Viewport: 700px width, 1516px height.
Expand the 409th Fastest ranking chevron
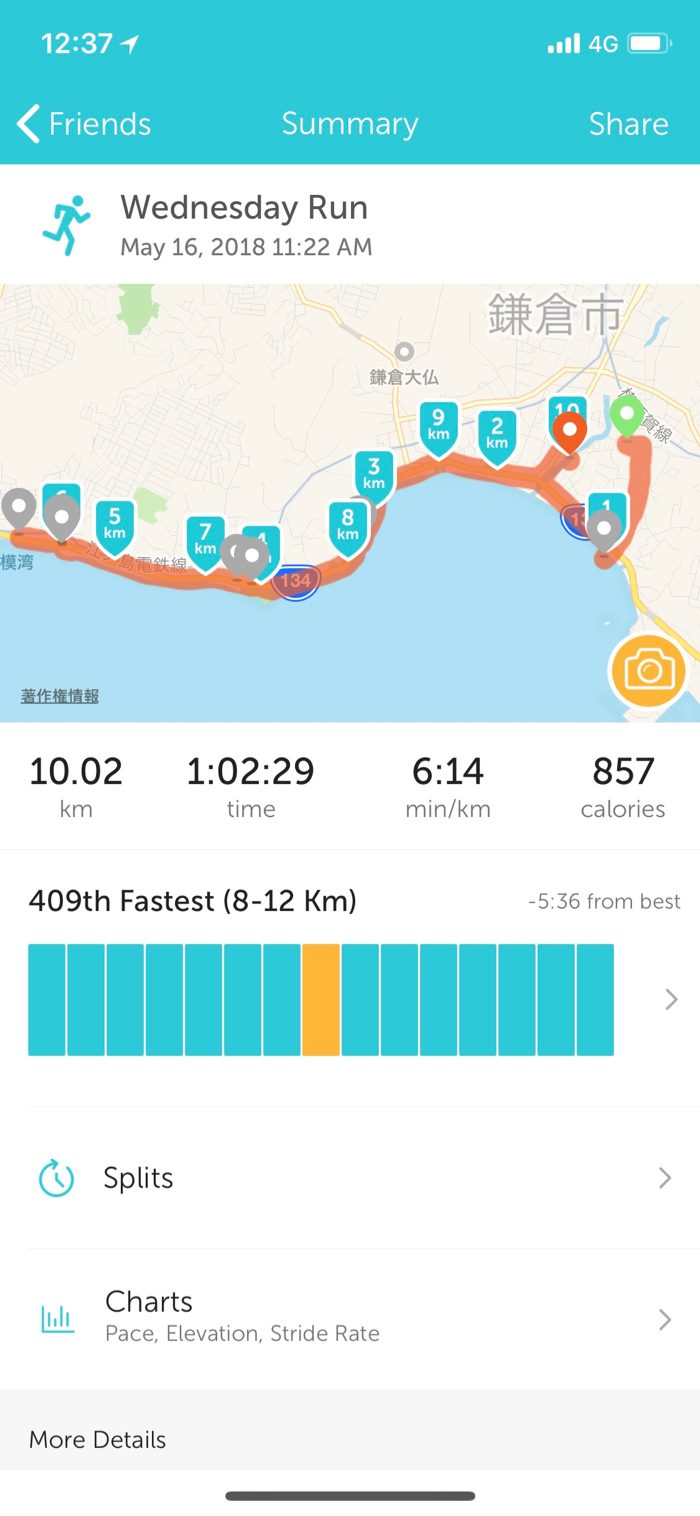click(x=671, y=999)
